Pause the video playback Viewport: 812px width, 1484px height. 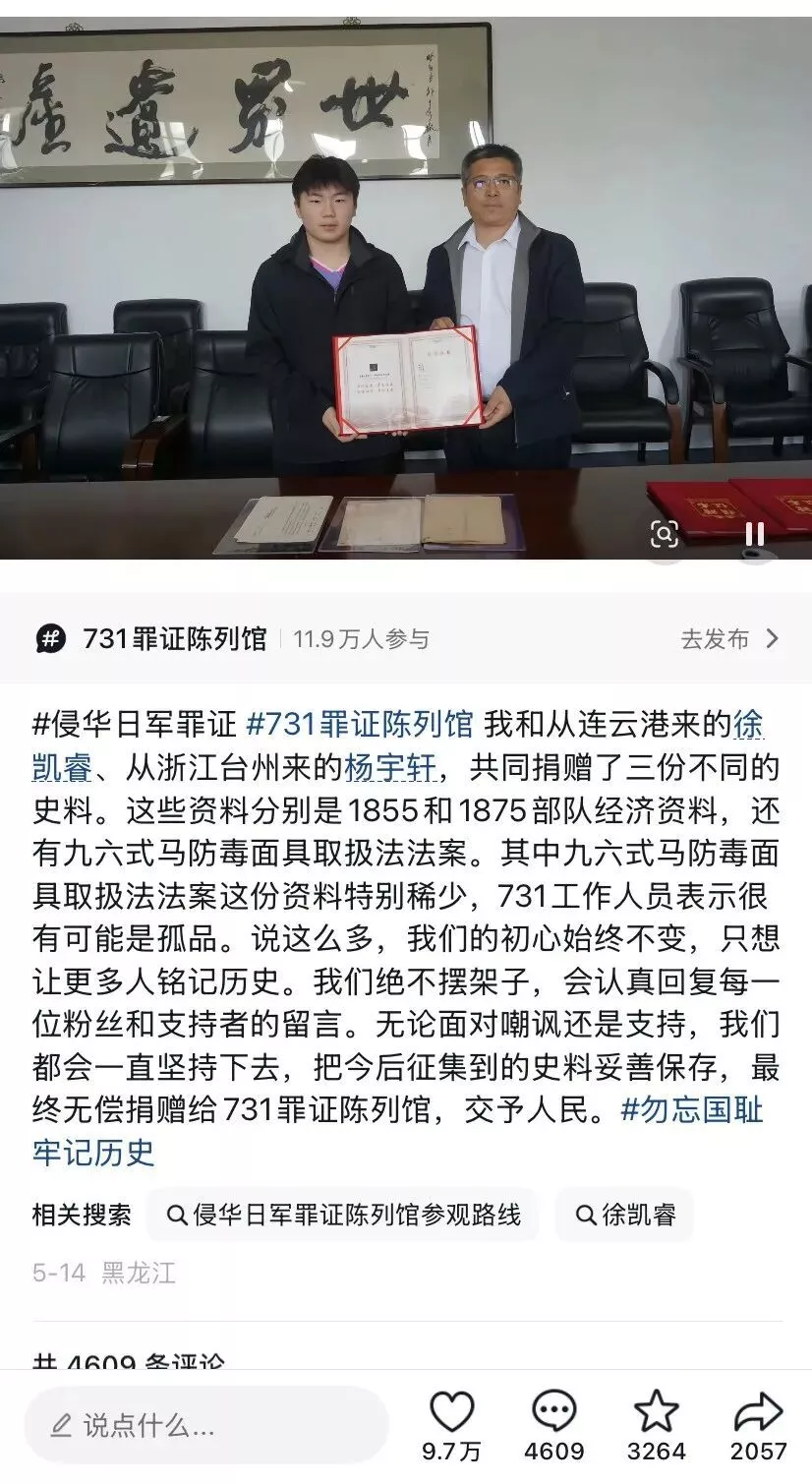755,534
